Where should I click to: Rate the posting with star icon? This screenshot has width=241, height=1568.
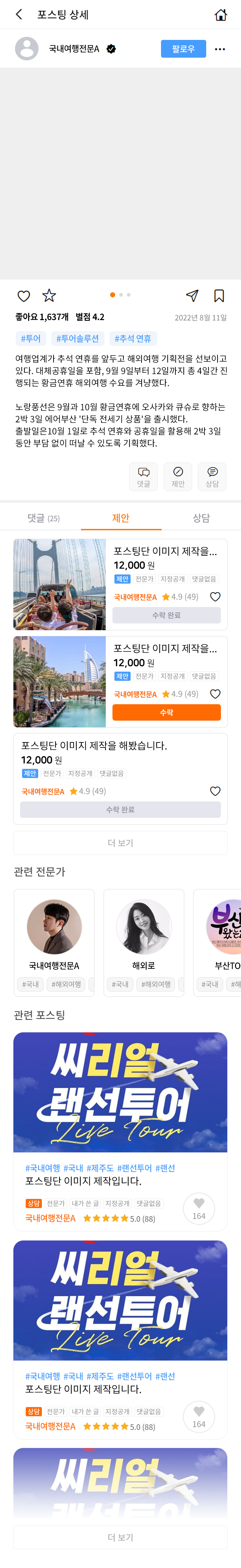tap(49, 296)
